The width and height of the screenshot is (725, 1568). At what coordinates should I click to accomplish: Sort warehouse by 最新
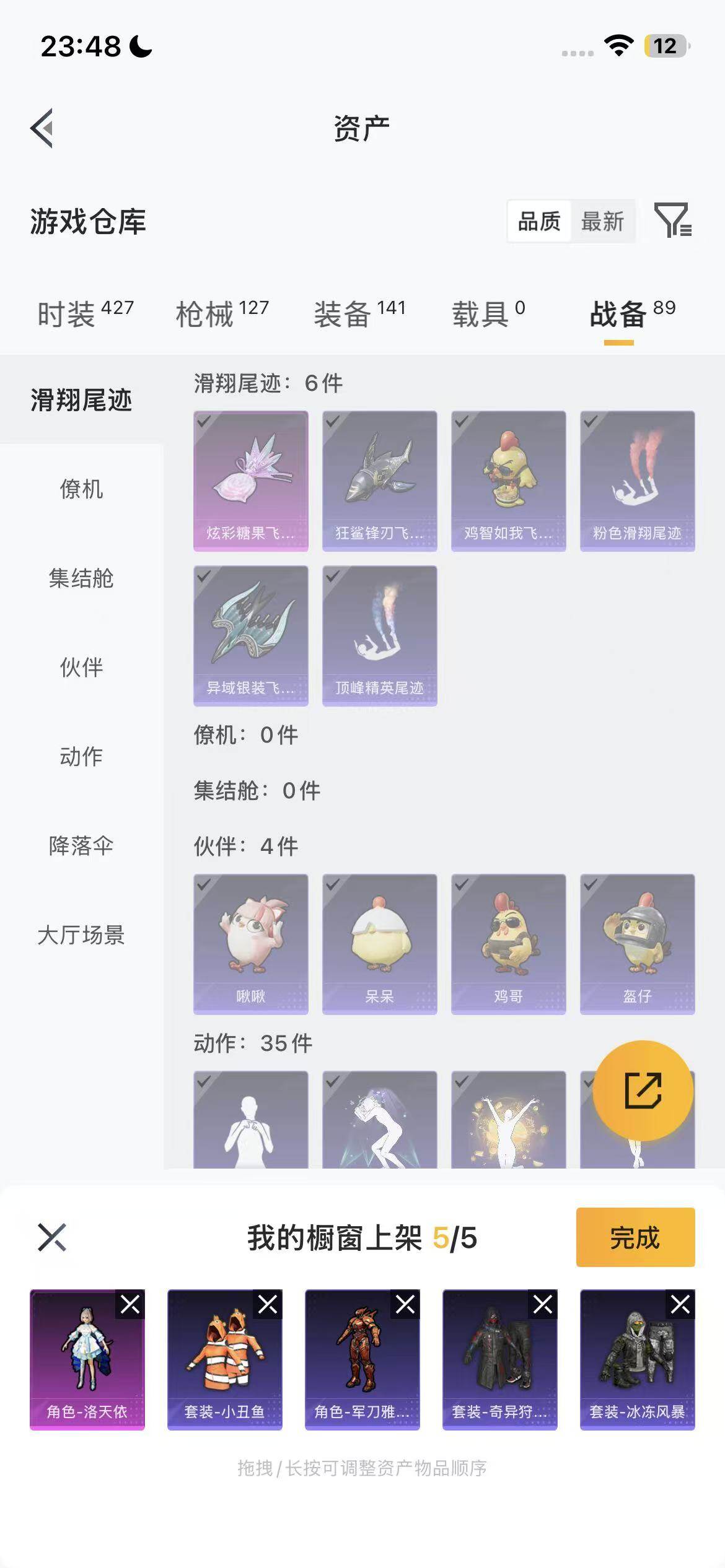click(x=602, y=221)
